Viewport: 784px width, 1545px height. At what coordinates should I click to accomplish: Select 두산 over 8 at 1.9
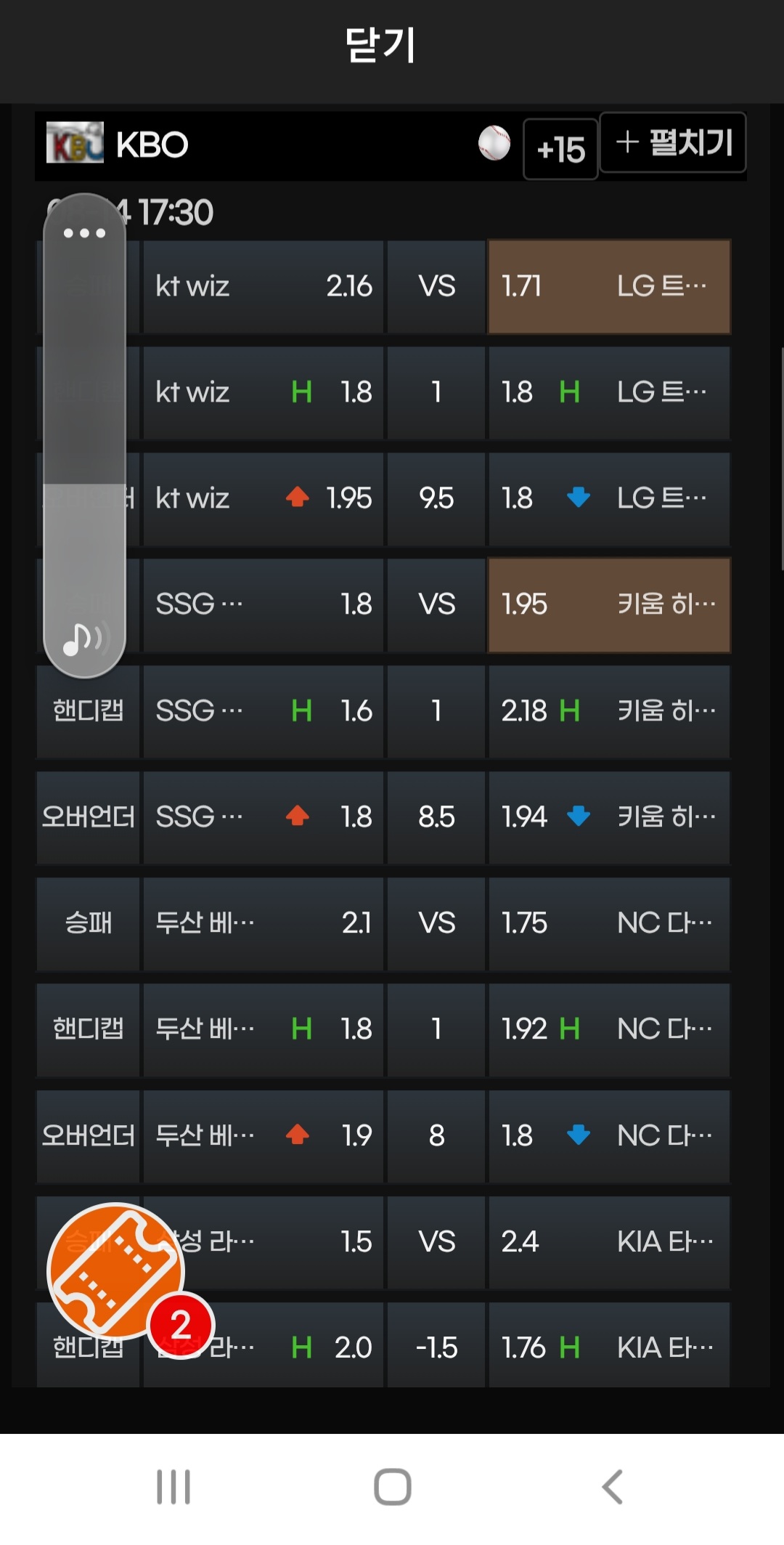pyautogui.click(x=263, y=1136)
